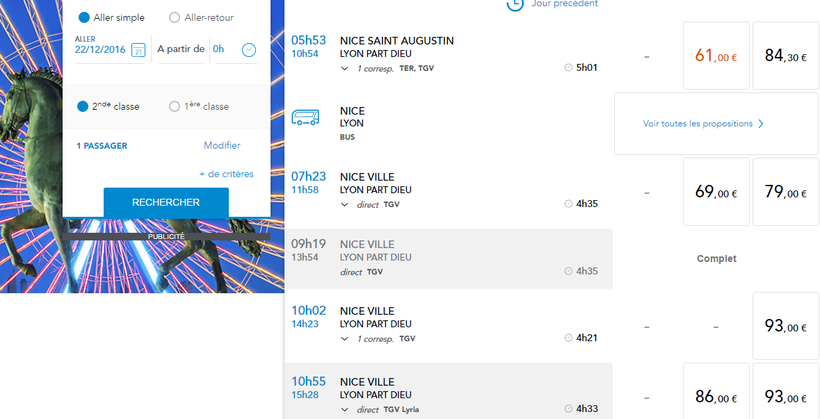Select the Aller simple option

tap(84, 17)
